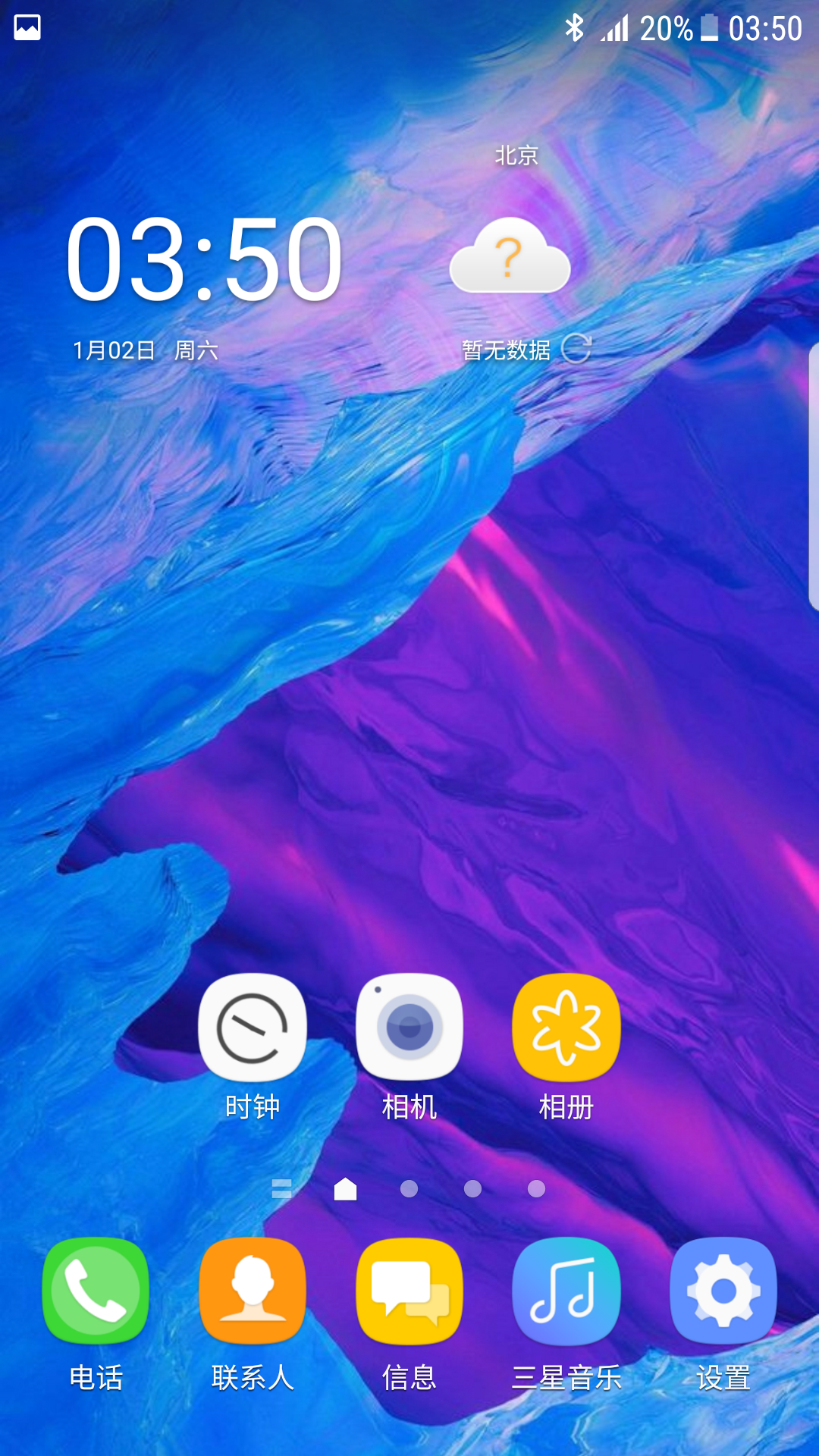Image resolution: width=819 pixels, height=1456 pixels.
Task: Launch 三星音乐 music player
Action: (x=566, y=1291)
